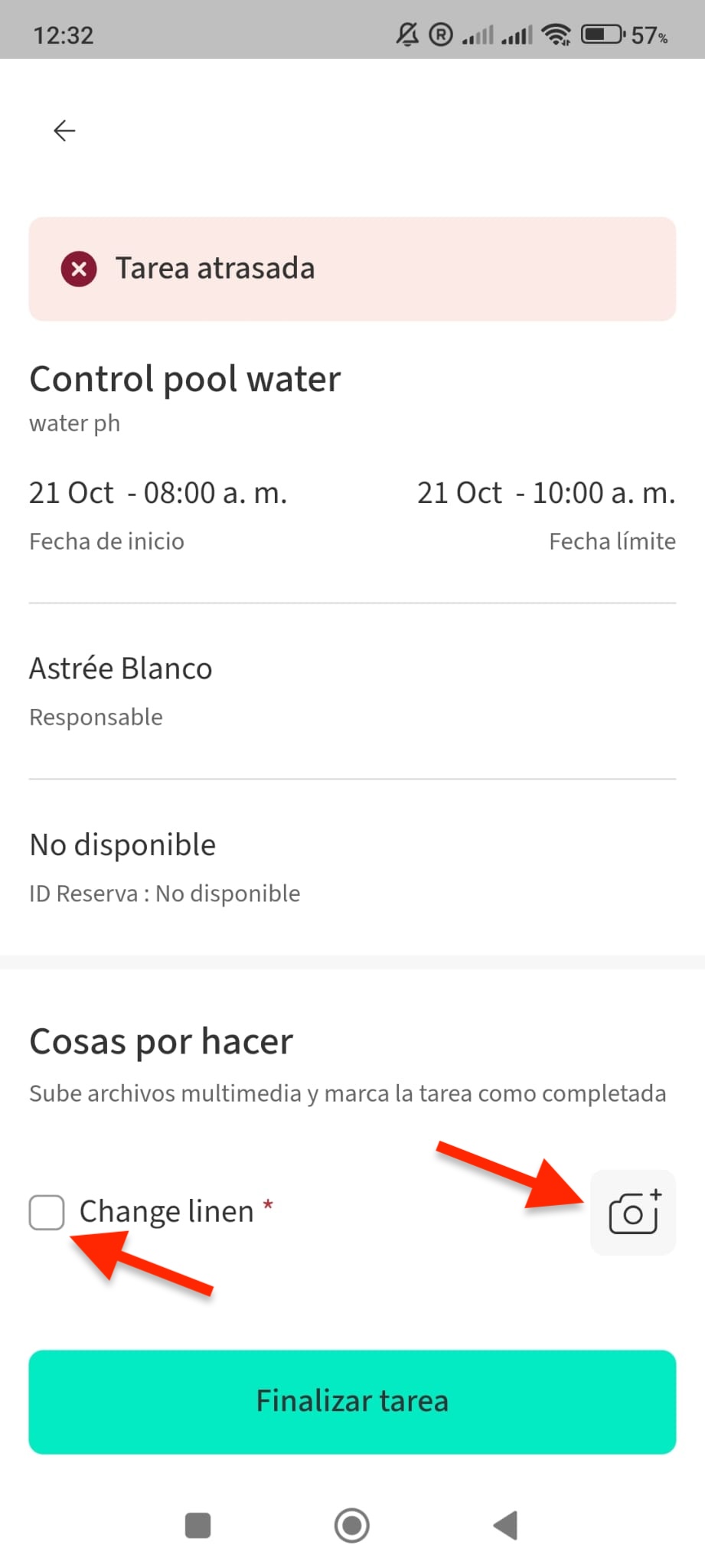Tap the back arrow to leave task
The height and width of the screenshot is (1568, 705).
[x=64, y=130]
